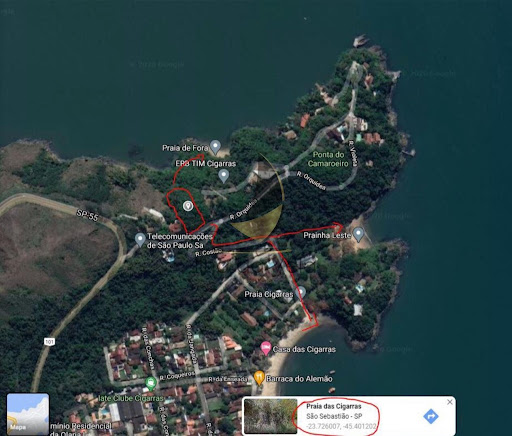Select the Iate Clube Cigarras marker
512x436 pixels.
[151, 384]
